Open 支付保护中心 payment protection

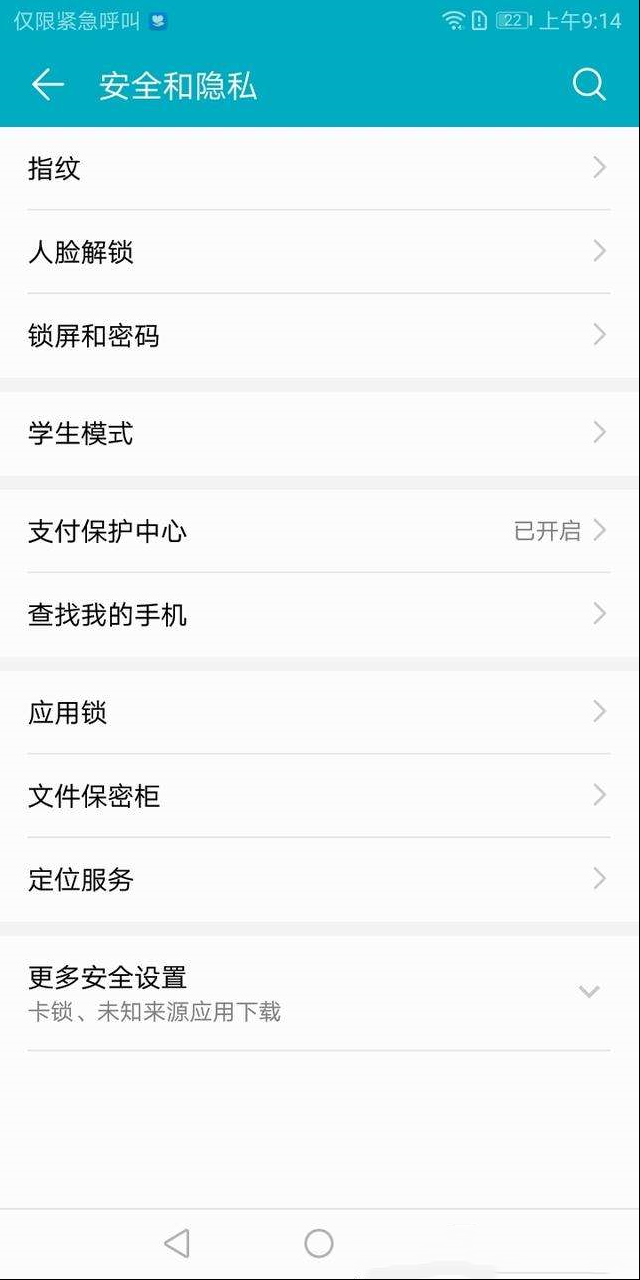coord(320,531)
